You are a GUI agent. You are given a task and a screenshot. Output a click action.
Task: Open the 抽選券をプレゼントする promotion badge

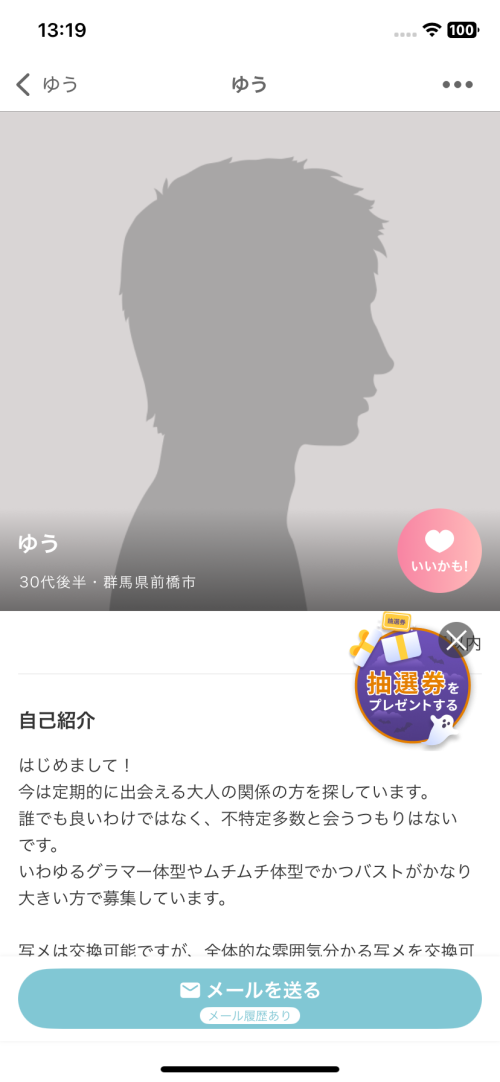tap(411, 687)
